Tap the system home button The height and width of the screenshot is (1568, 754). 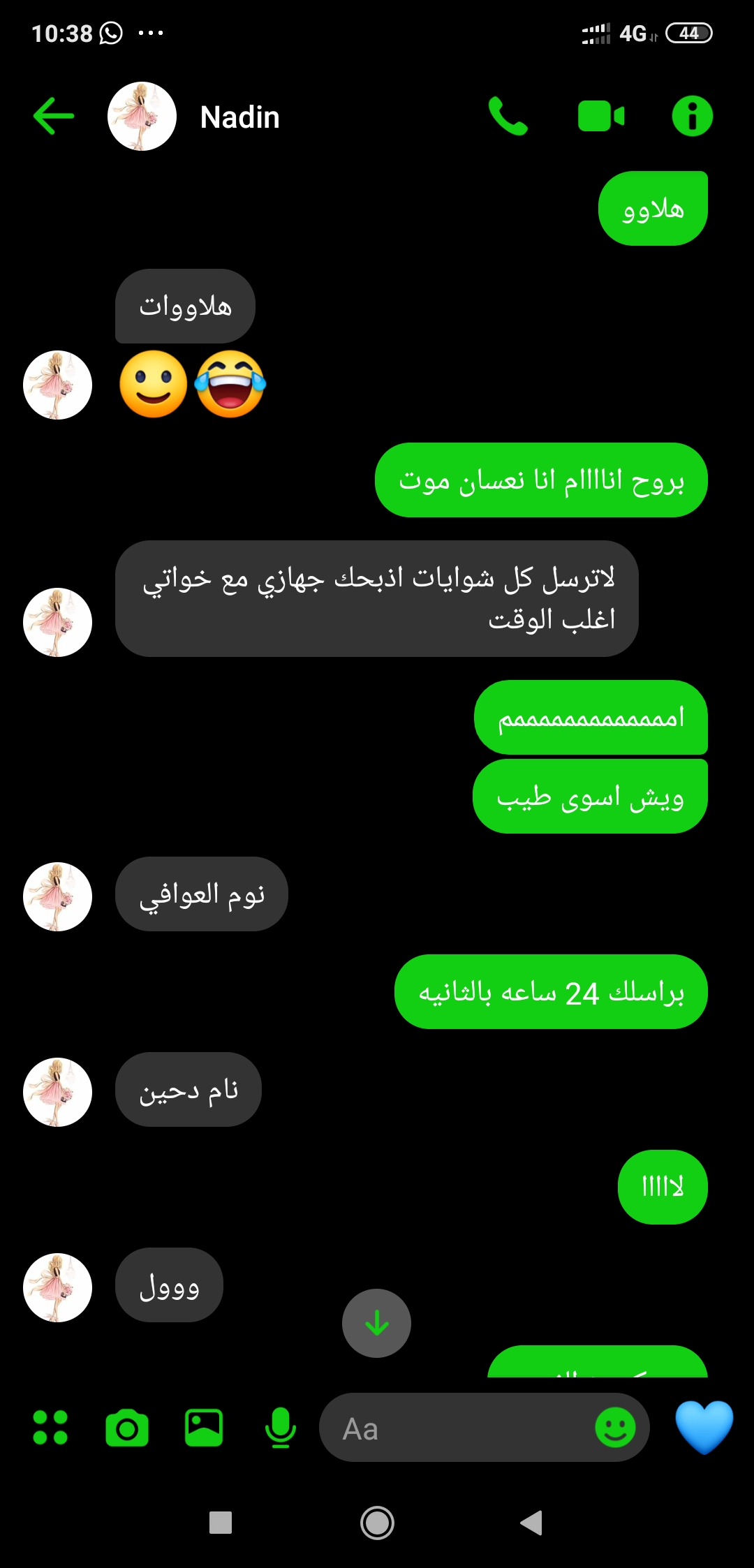point(377,1523)
